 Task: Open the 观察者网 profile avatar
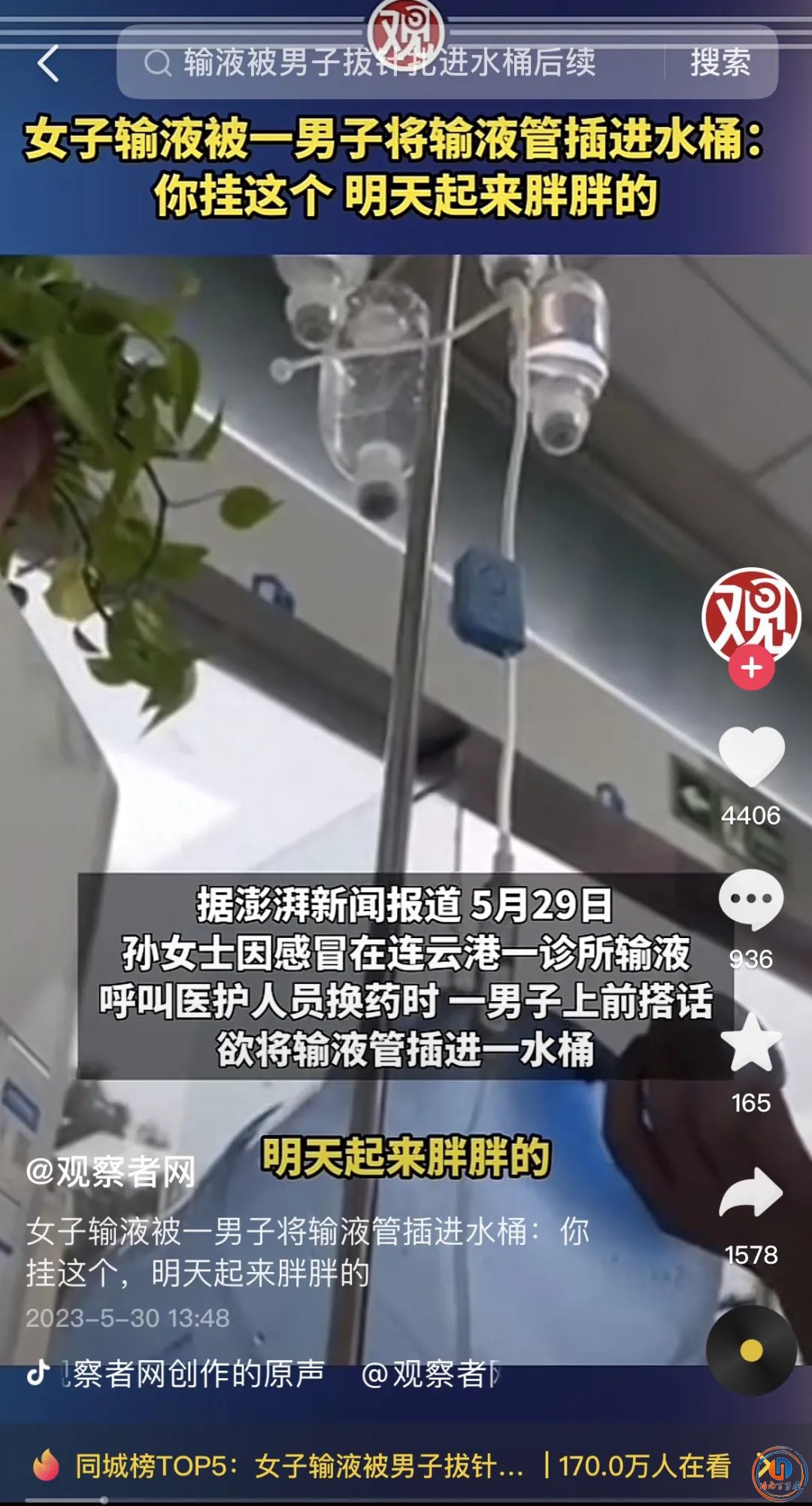[x=750, y=614]
